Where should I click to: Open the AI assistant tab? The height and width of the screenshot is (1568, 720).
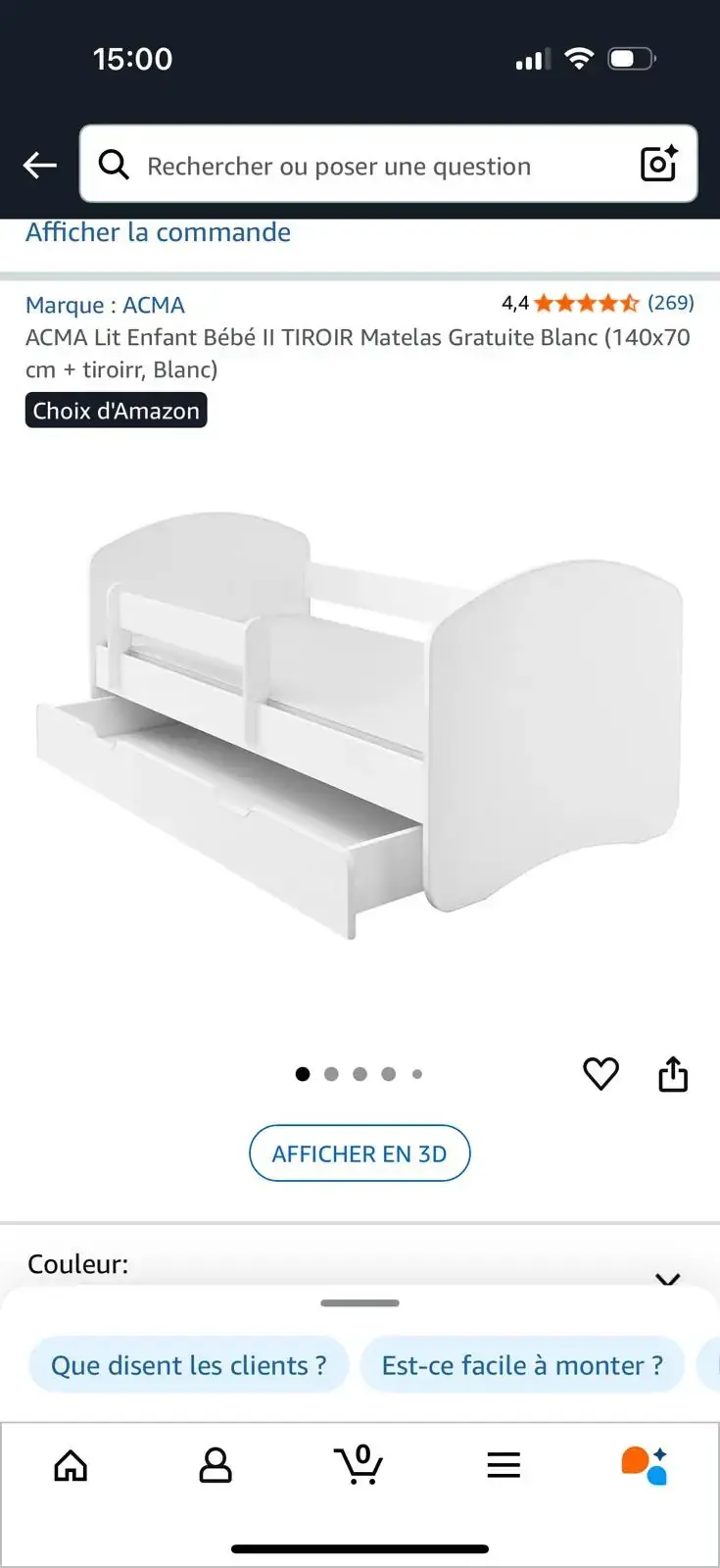tap(645, 1466)
